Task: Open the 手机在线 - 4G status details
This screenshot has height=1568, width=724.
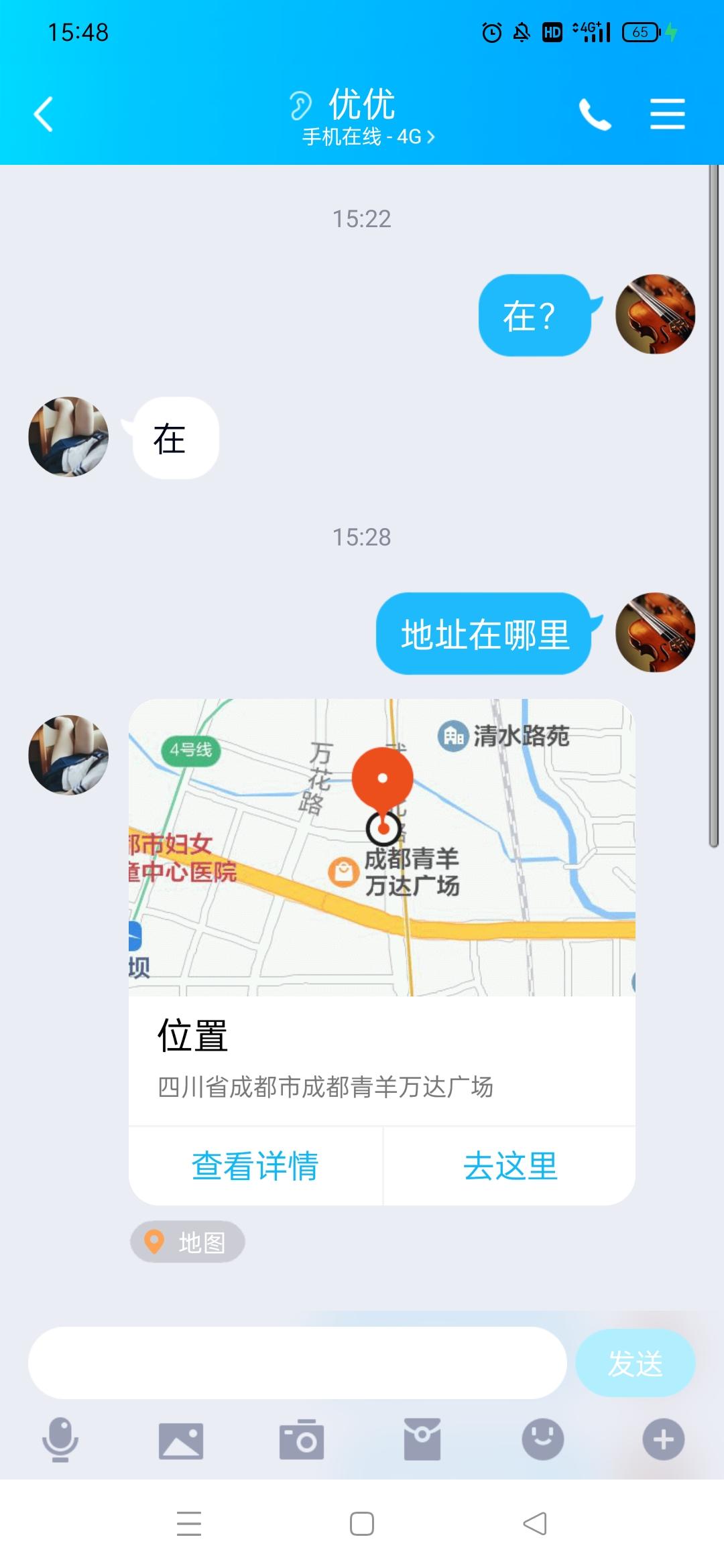Action: 368,137
